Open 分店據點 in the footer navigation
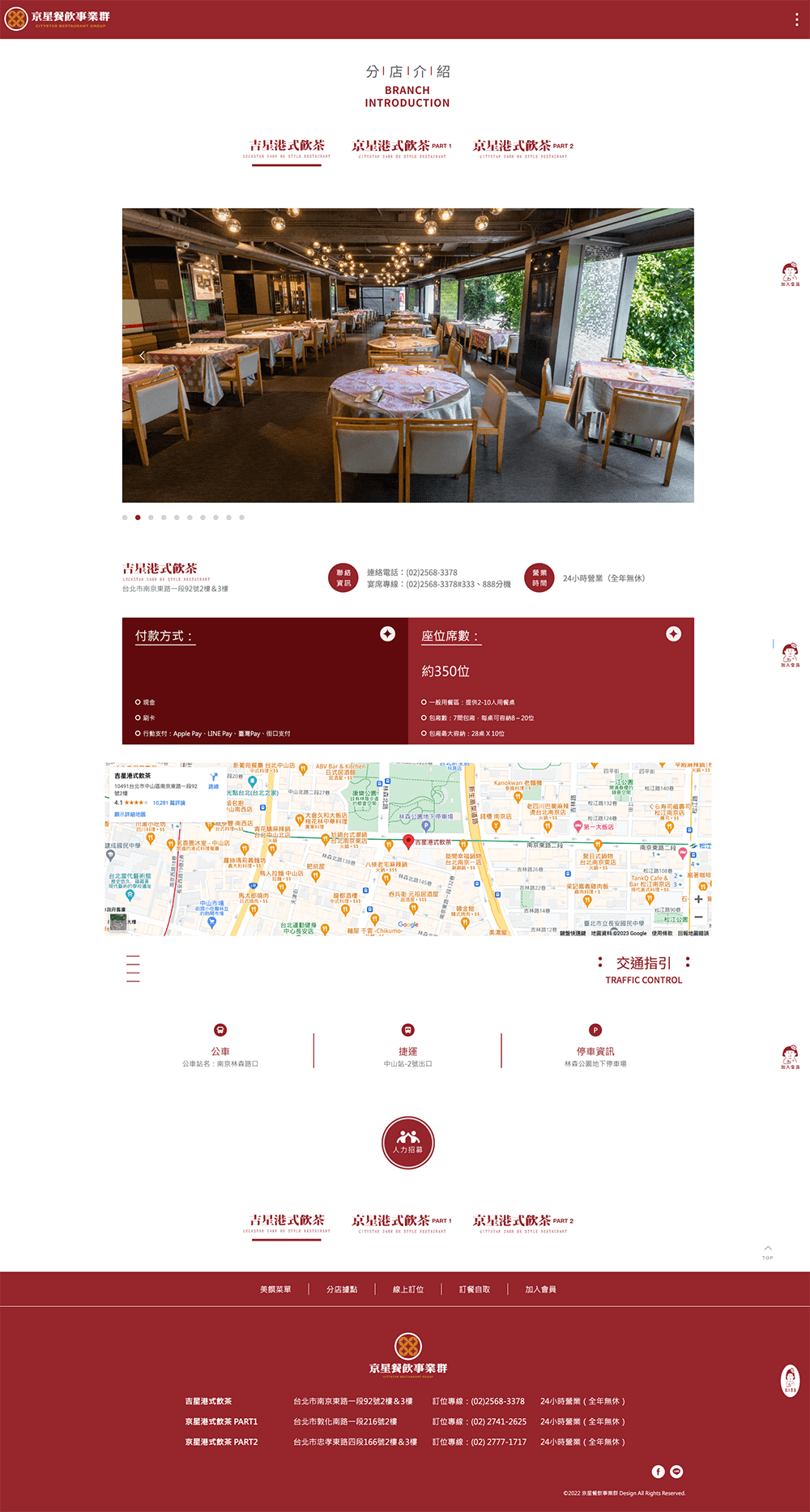This screenshot has height=1512, width=810. (342, 1289)
